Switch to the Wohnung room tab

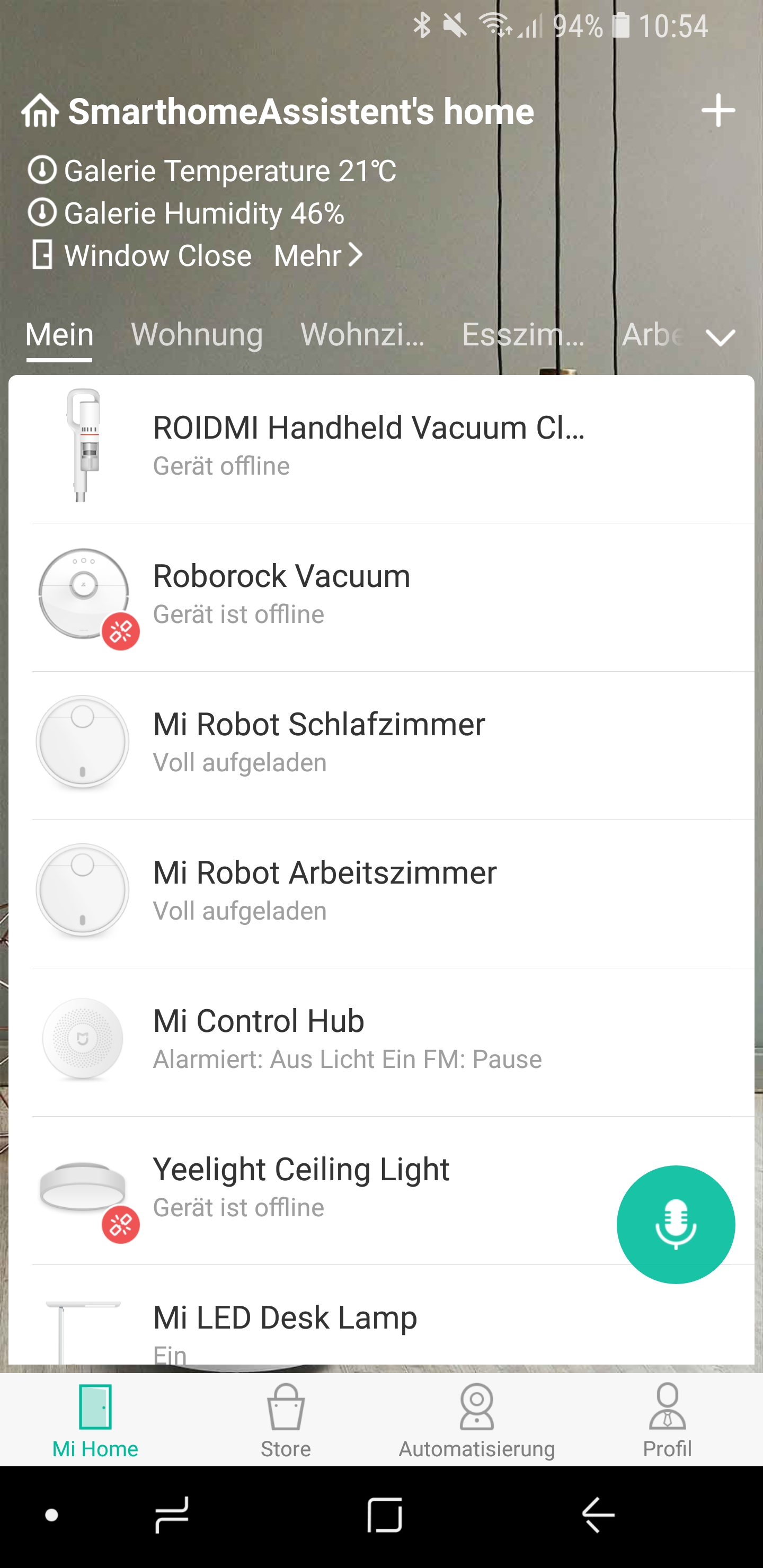pos(197,334)
